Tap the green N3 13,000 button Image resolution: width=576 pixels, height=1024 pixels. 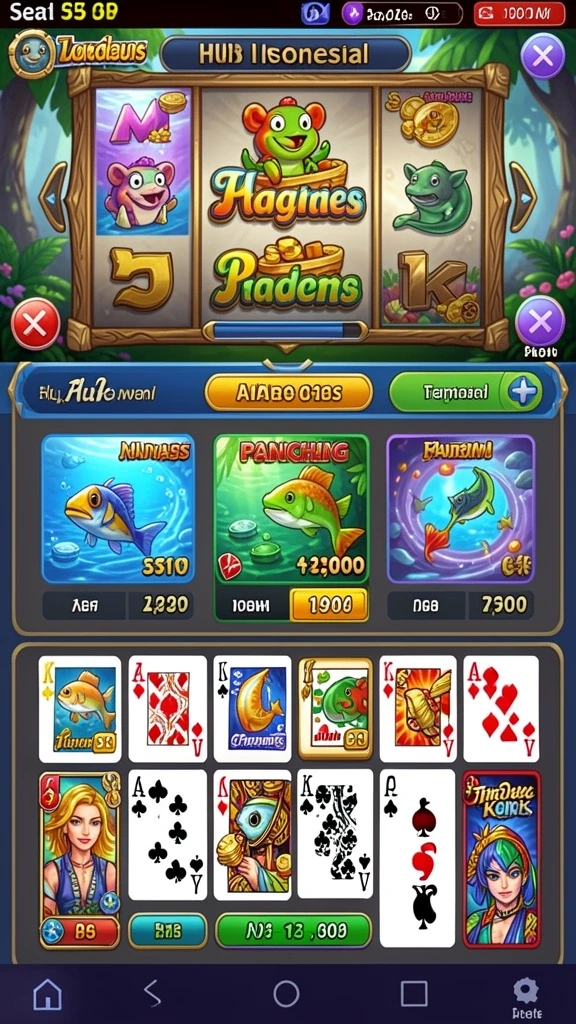click(x=293, y=930)
